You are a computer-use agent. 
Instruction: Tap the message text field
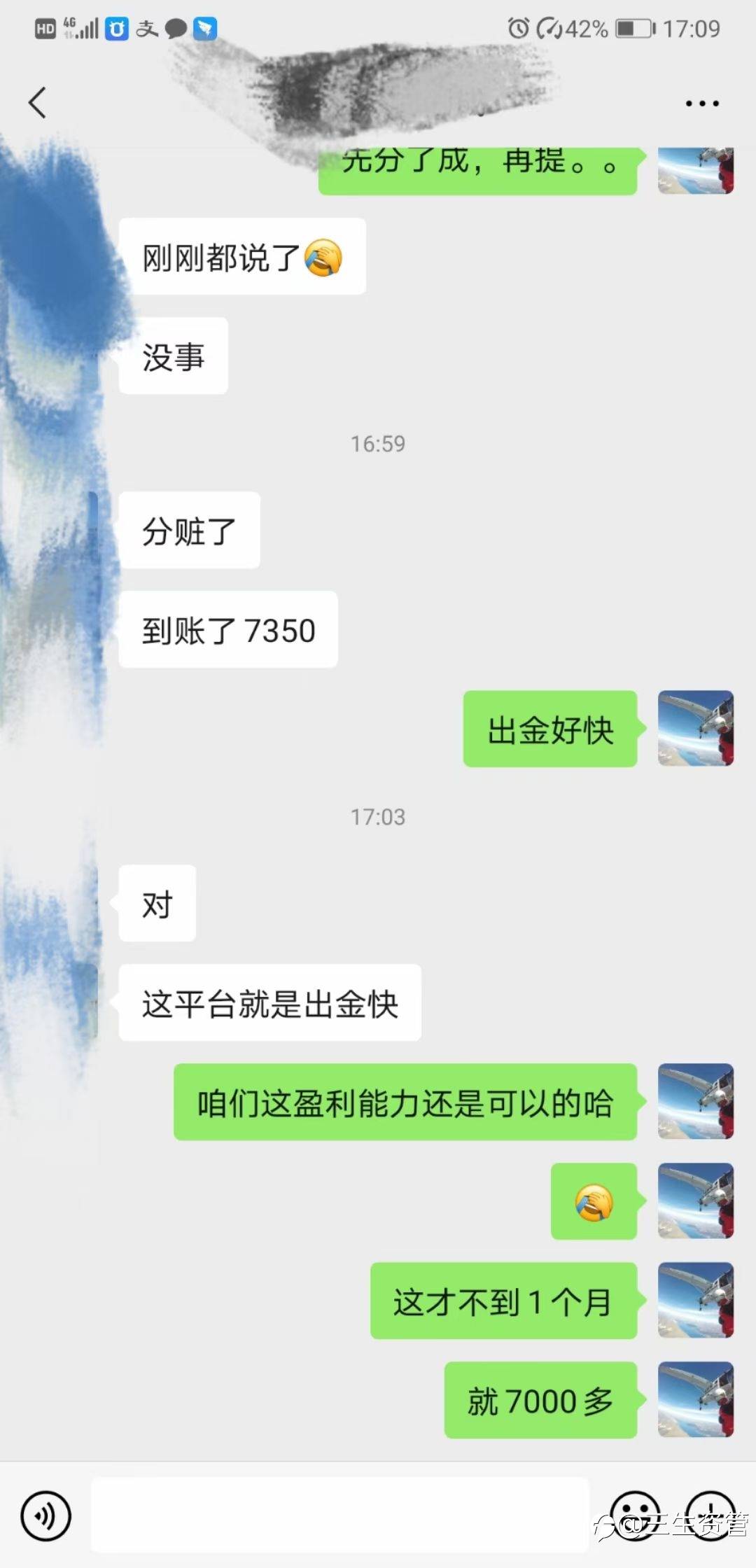[x=339, y=1515]
